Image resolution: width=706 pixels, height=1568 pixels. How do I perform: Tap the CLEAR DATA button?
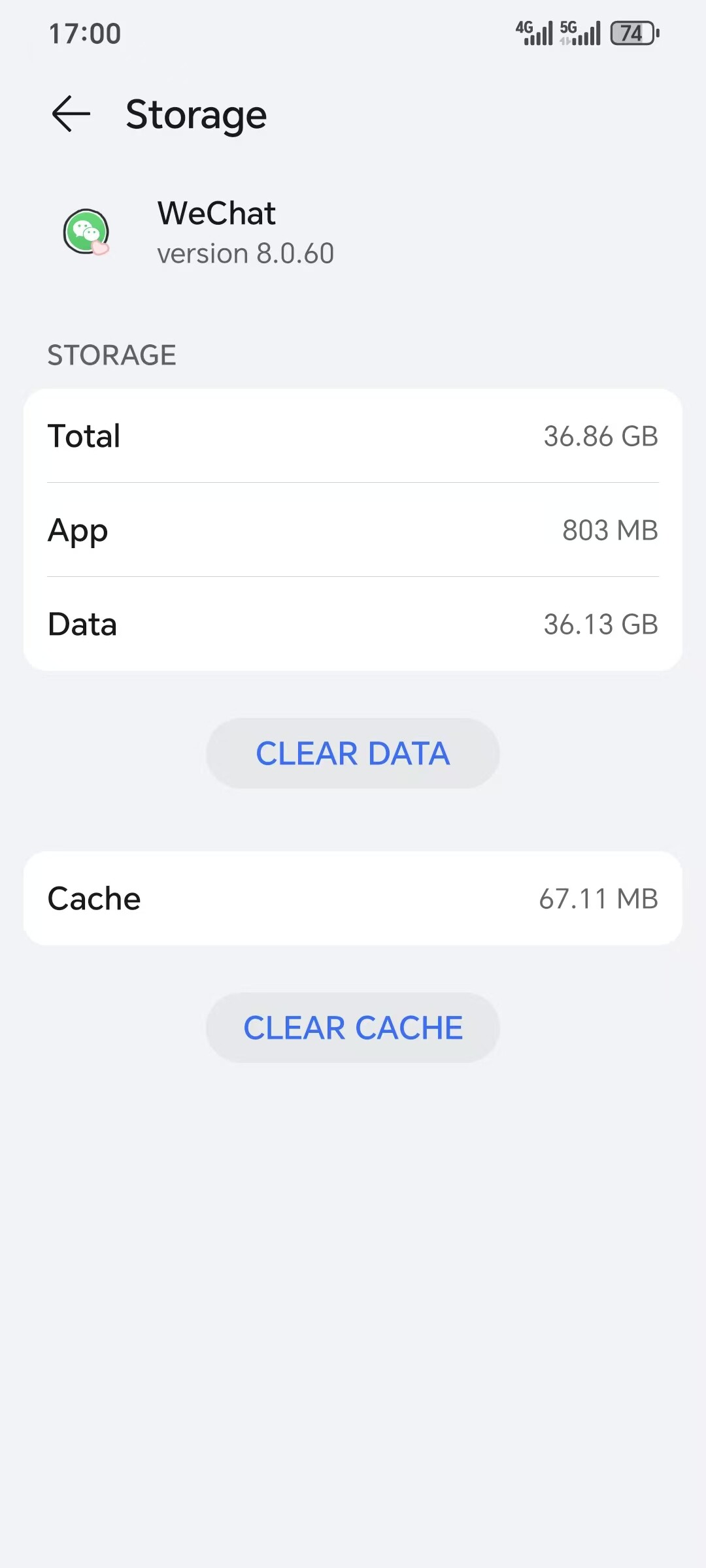[353, 753]
